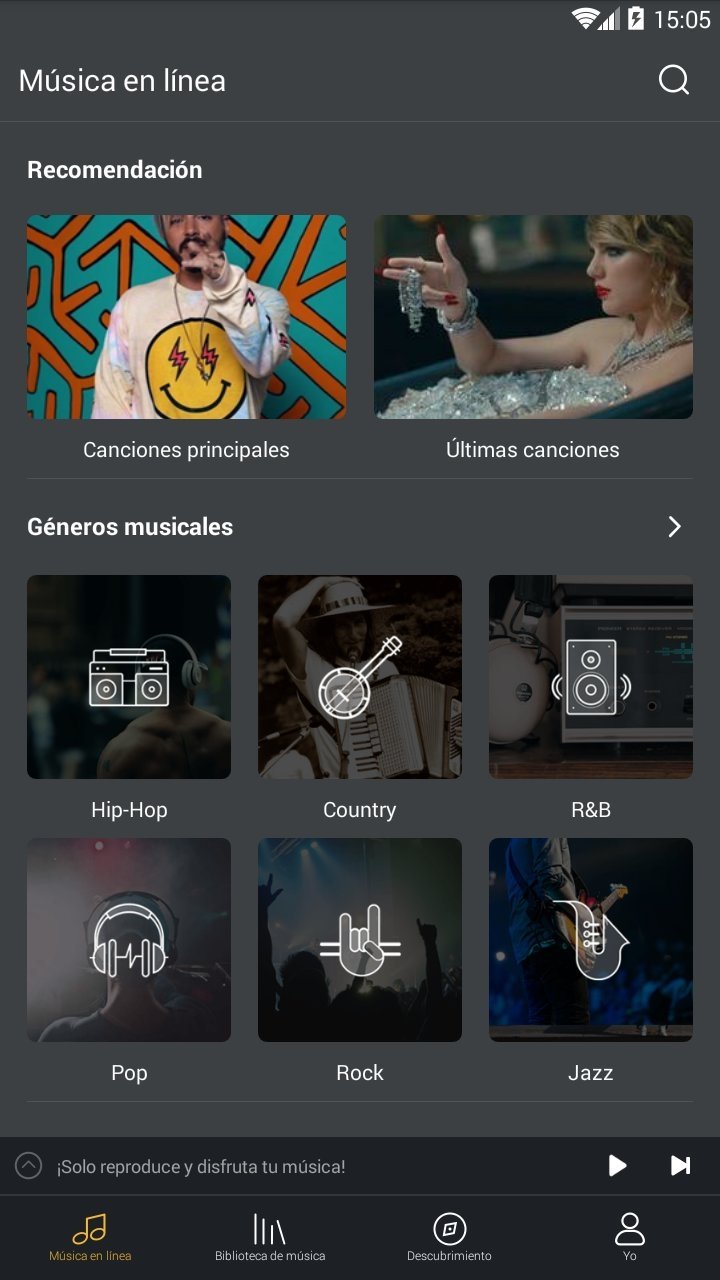The image size is (720, 1280).
Task: Play music from the mini player
Action: (x=618, y=1166)
